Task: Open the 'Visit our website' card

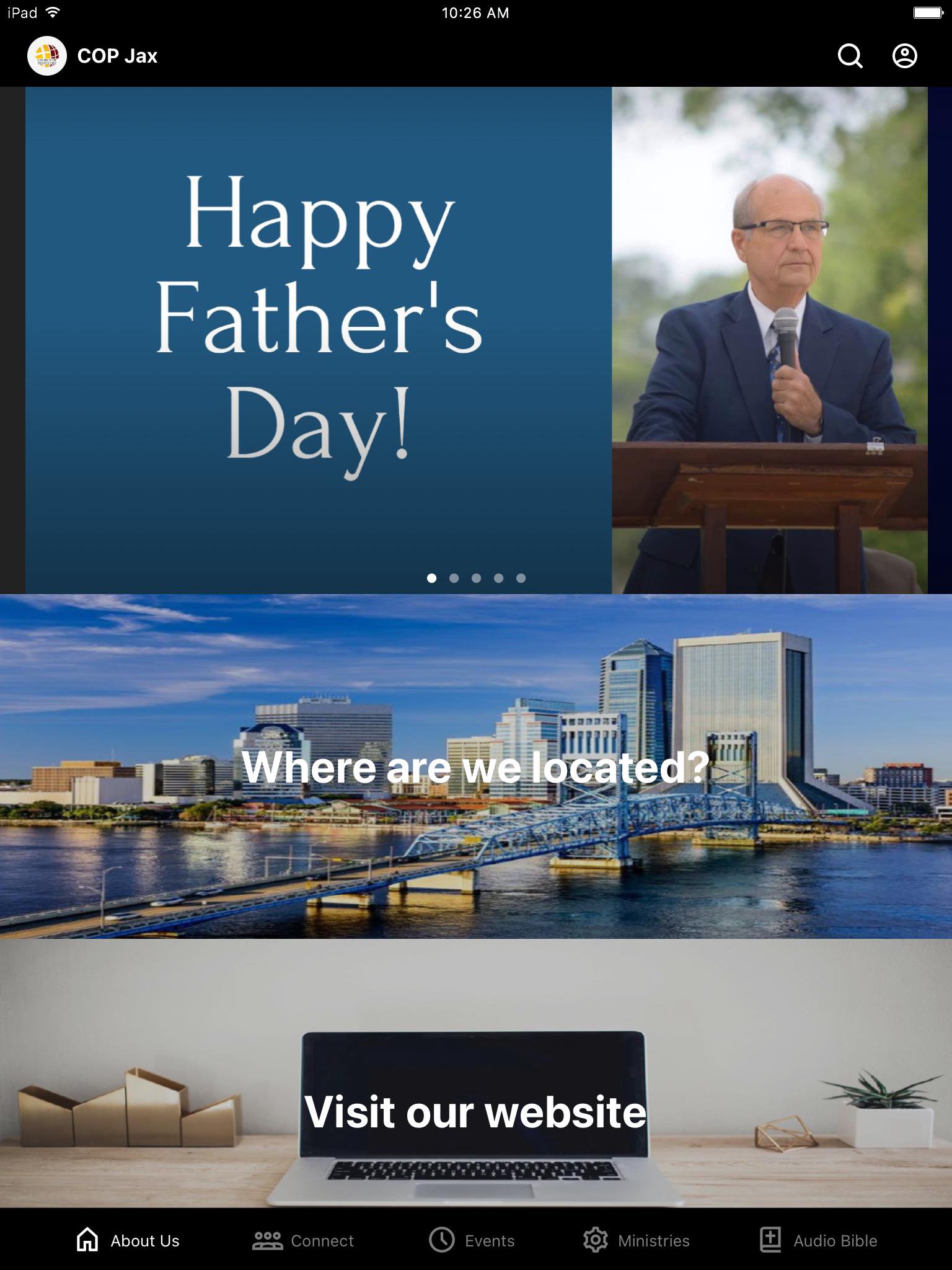Action: [x=476, y=1111]
